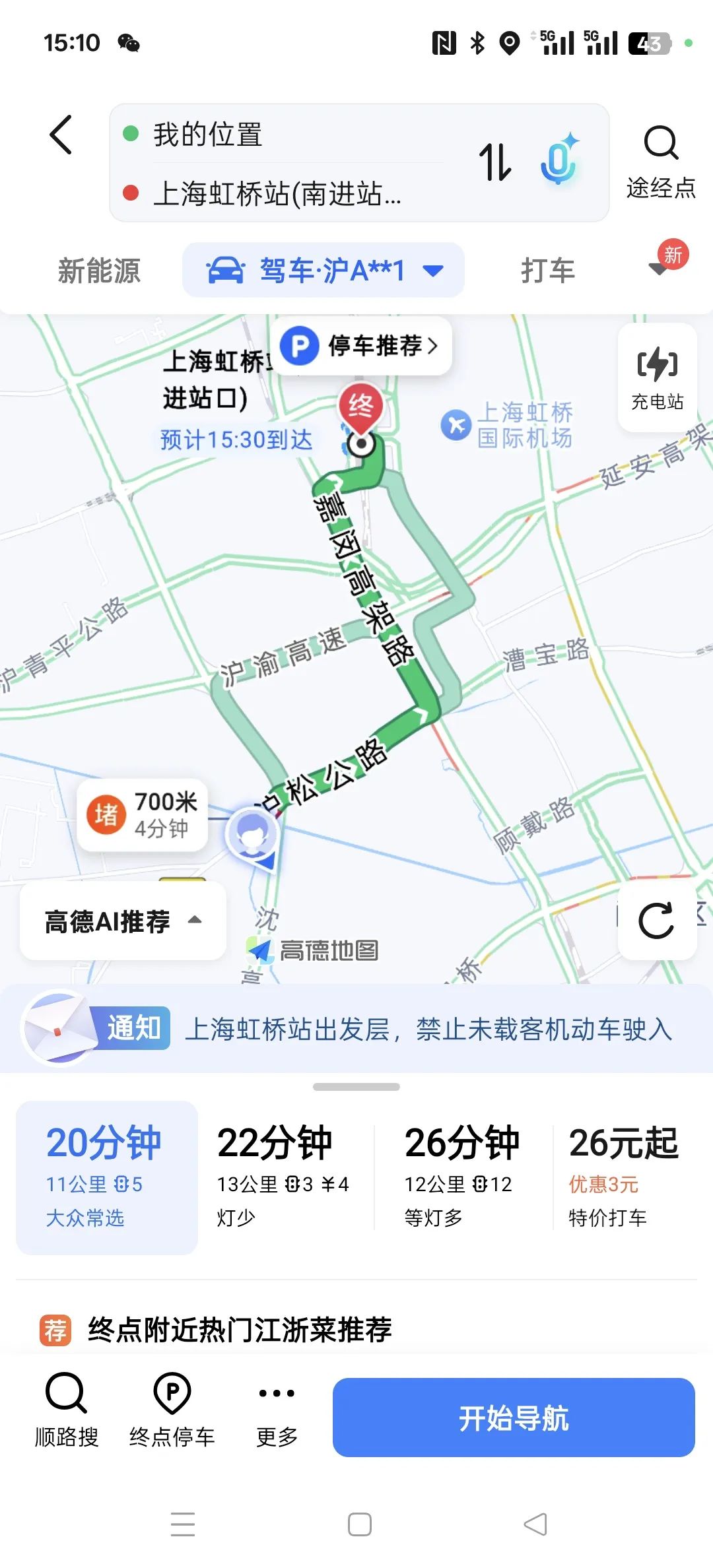Refresh the route
Screen dimensions: 713x1568
coord(657,921)
